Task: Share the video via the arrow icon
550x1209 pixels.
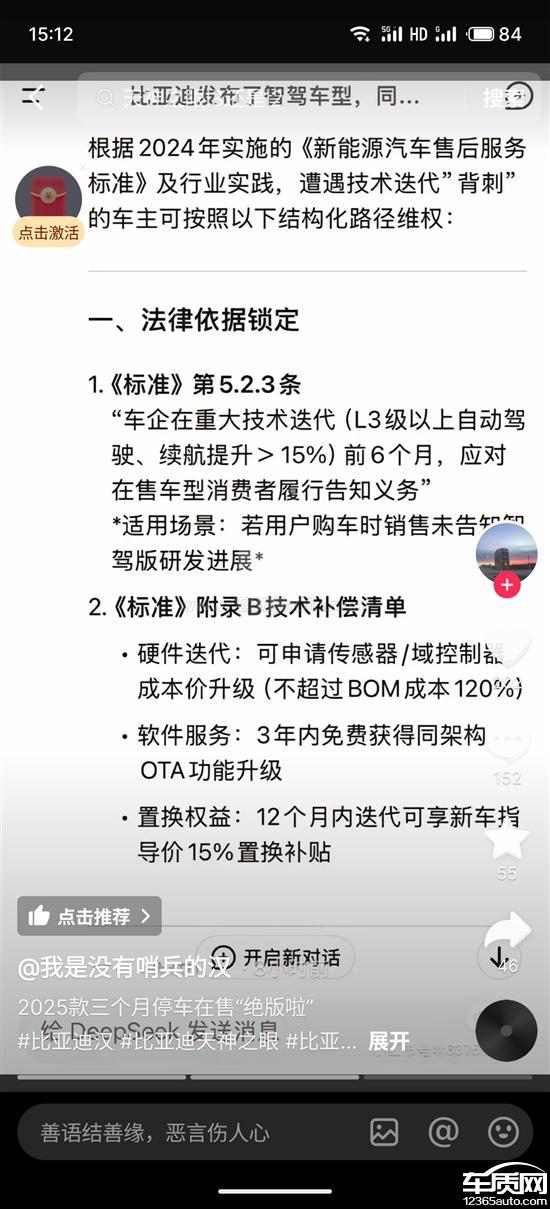Action: pyautogui.click(x=507, y=934)
